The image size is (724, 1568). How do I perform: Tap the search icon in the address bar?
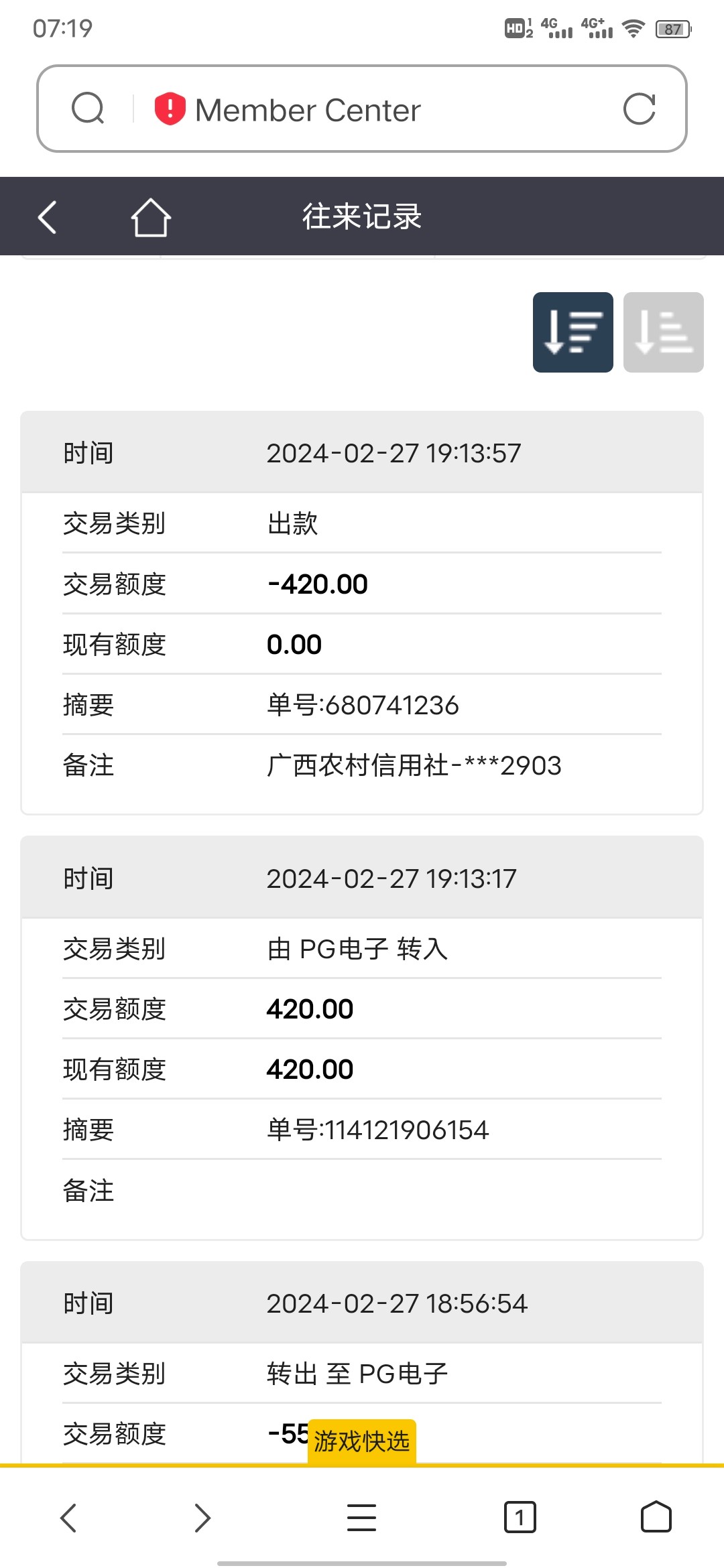(88, 109)
